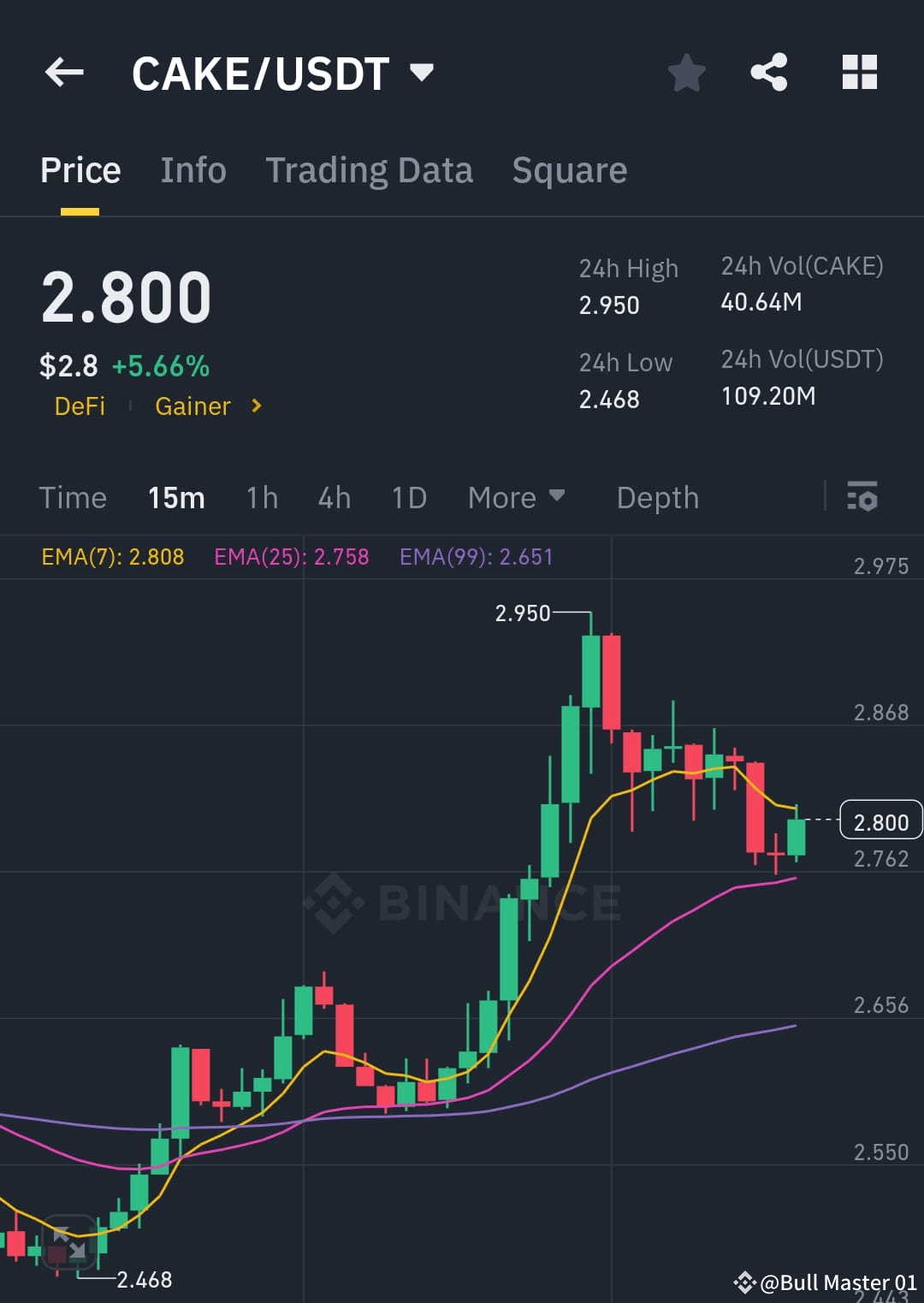Image resolution: width=924 pixels, height=1303 pixels.
Task: Switch to the Trading Data tab
Action: pyautogui.click(x=370, y=169)
